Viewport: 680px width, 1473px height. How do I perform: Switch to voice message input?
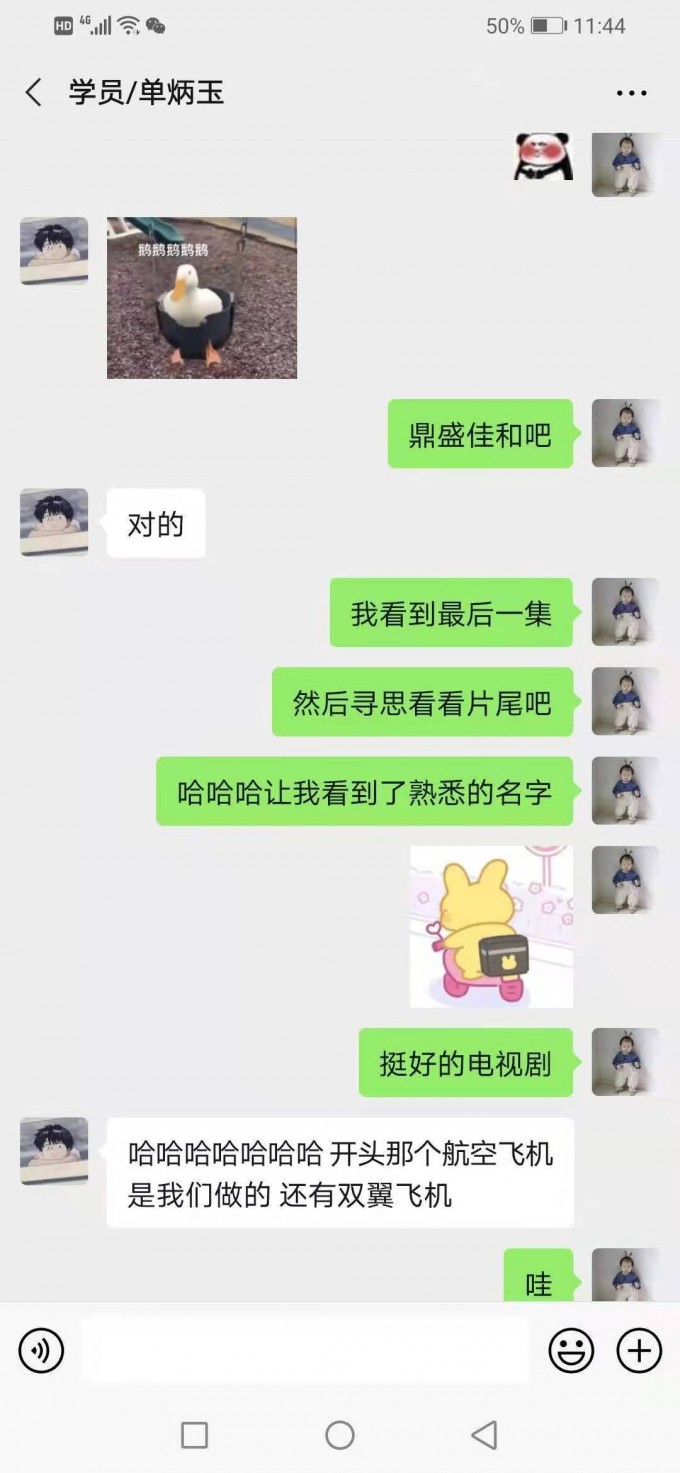coord(41,1351)
